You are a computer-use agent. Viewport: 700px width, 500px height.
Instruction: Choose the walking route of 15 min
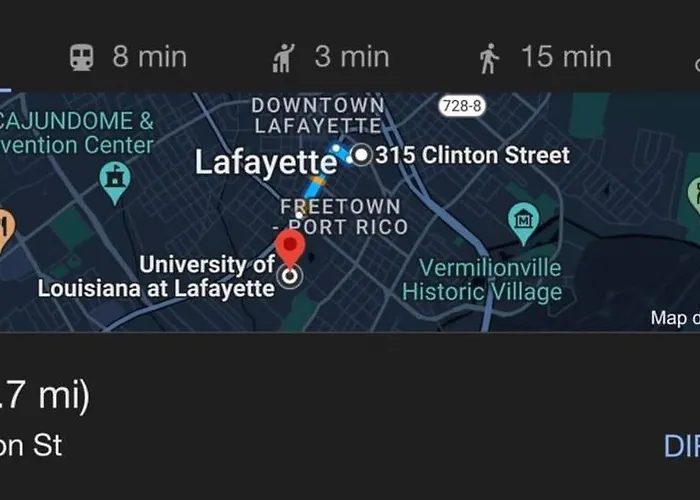[x=545, y=57]
